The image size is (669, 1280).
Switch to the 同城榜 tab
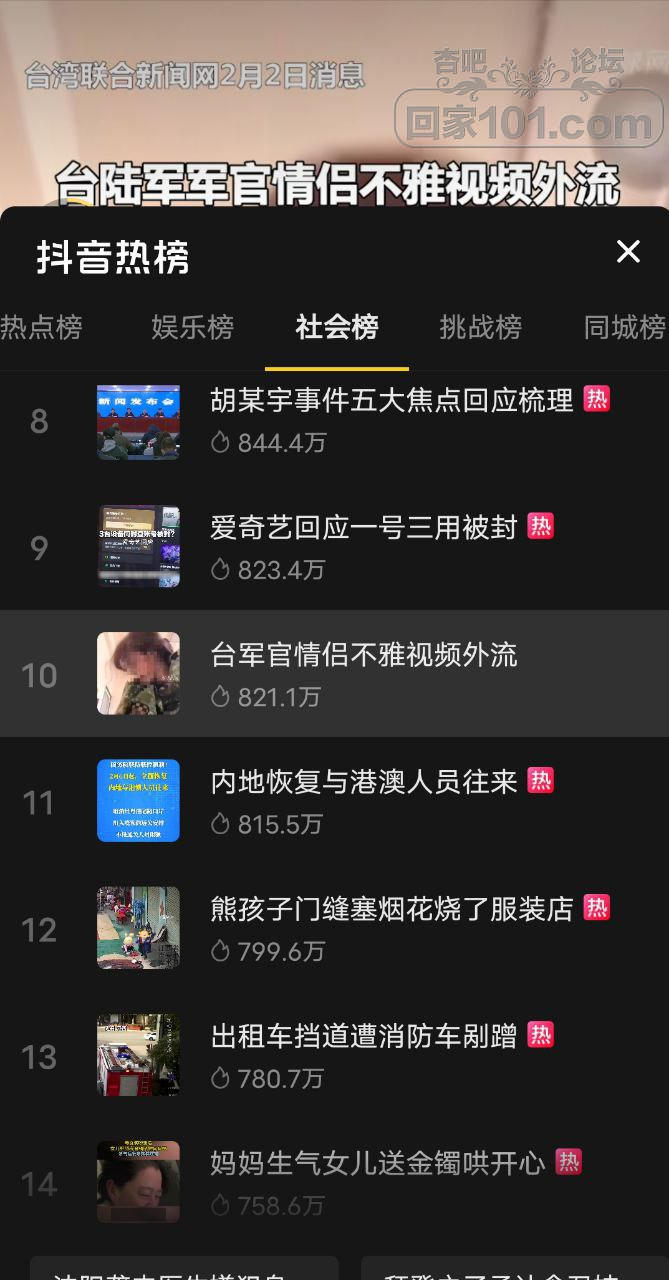click(x=624, y=327)
